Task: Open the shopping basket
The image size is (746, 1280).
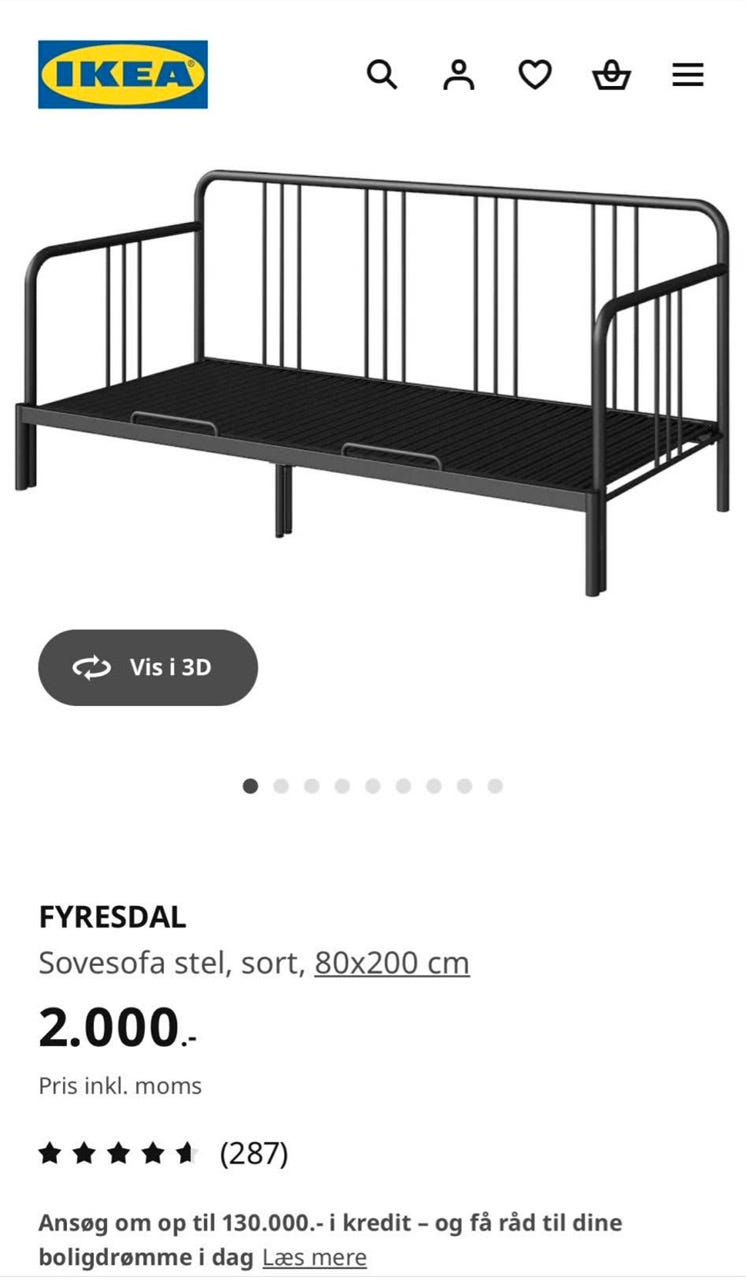Action: click(611, 75)
